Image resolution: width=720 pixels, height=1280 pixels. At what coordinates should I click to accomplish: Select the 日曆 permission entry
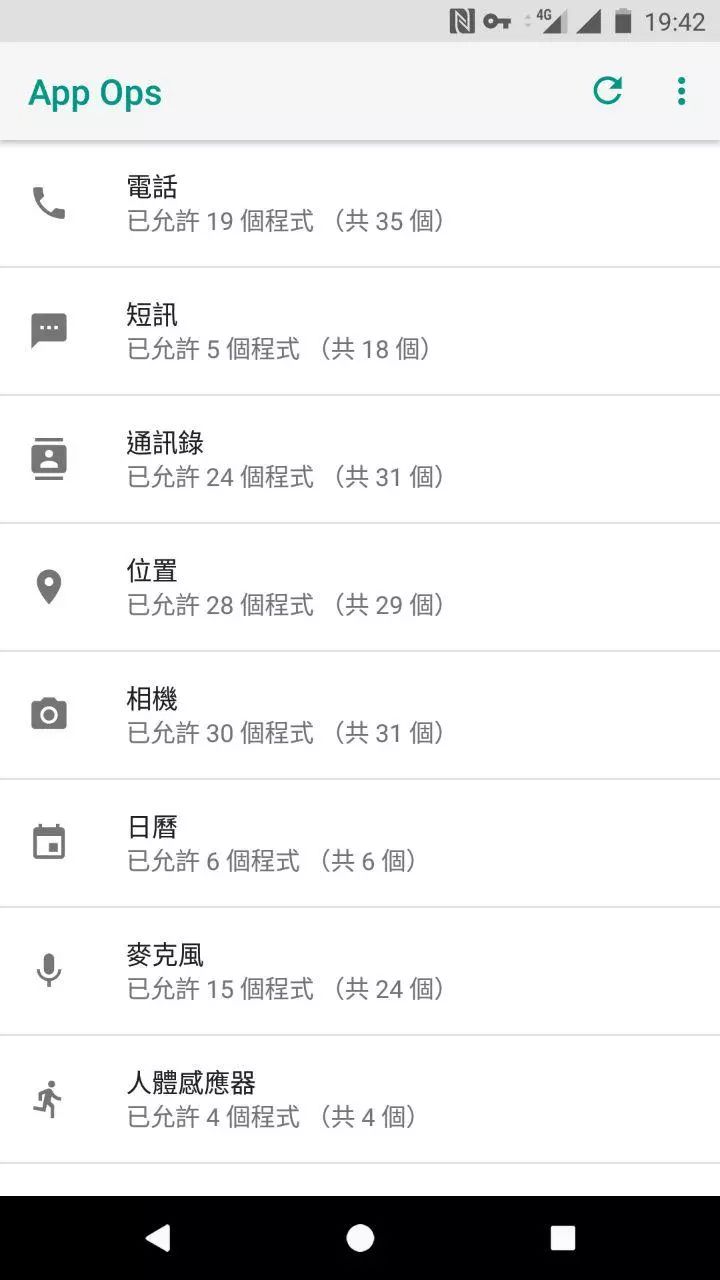click(x=360, y=844)
